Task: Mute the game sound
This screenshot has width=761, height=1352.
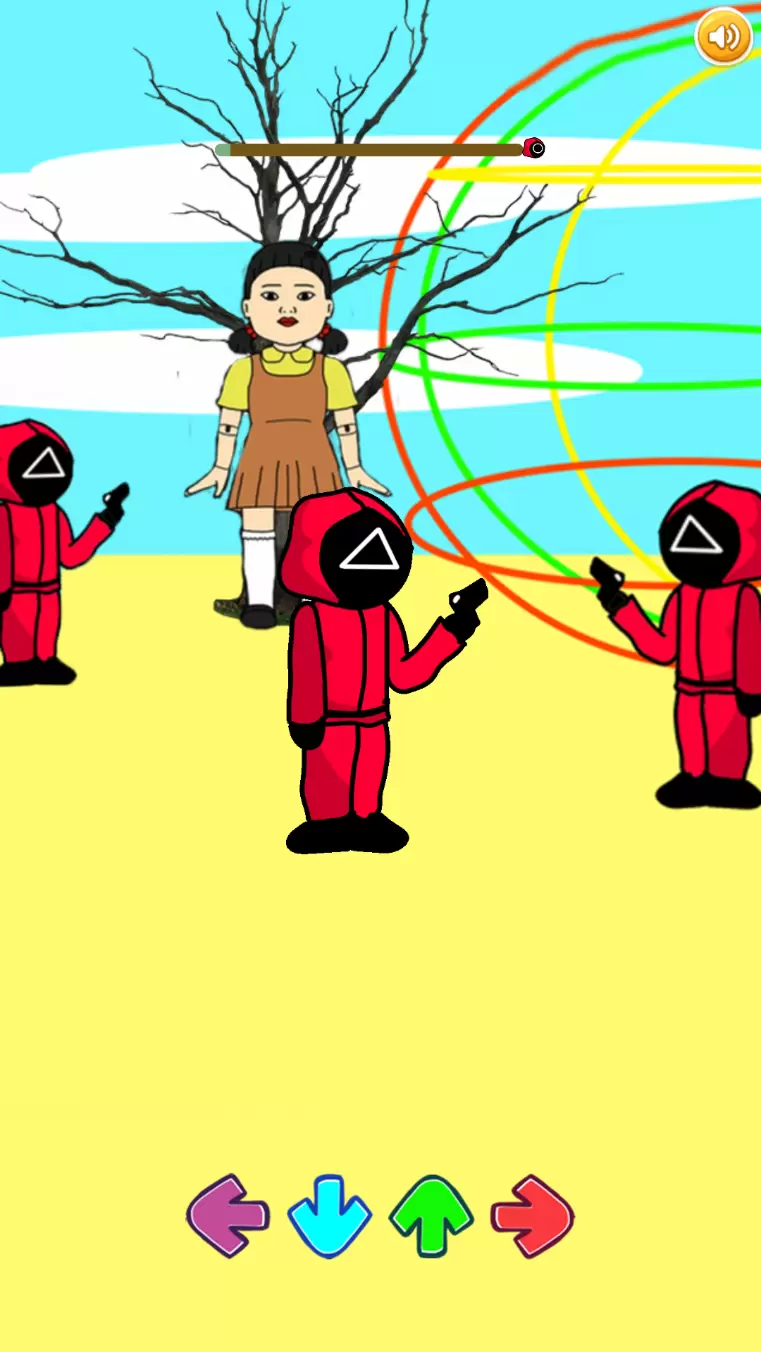Action: click(723, 38)
